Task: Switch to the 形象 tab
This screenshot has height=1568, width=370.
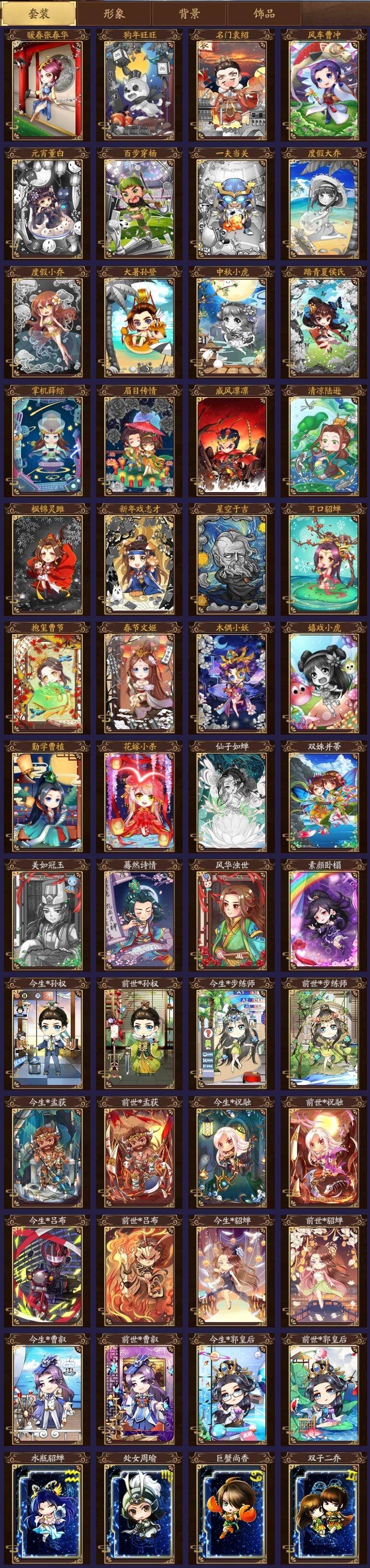Action: pyautogui.click(x=114, y=13)
